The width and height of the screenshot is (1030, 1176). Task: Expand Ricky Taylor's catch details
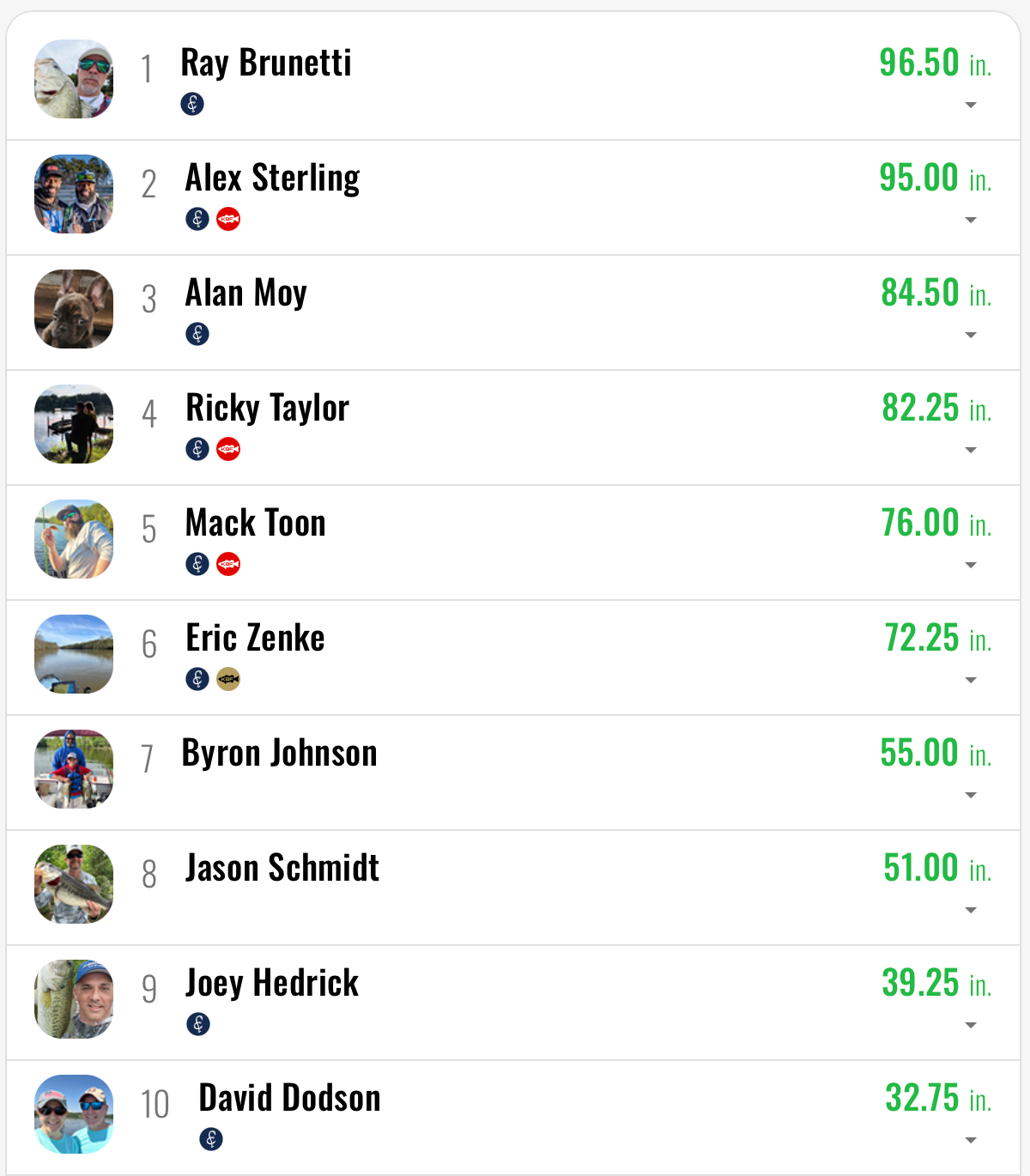(971, 450)
